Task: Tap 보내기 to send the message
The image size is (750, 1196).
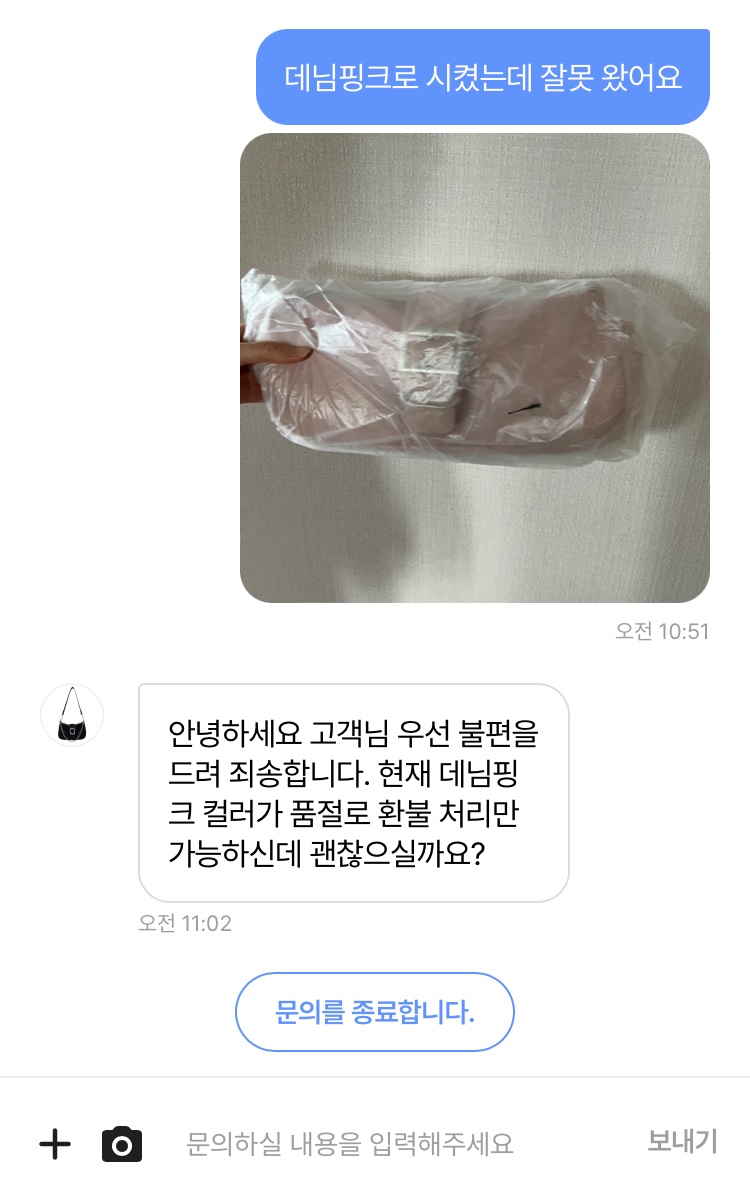Action: [x=682, y=1142]
